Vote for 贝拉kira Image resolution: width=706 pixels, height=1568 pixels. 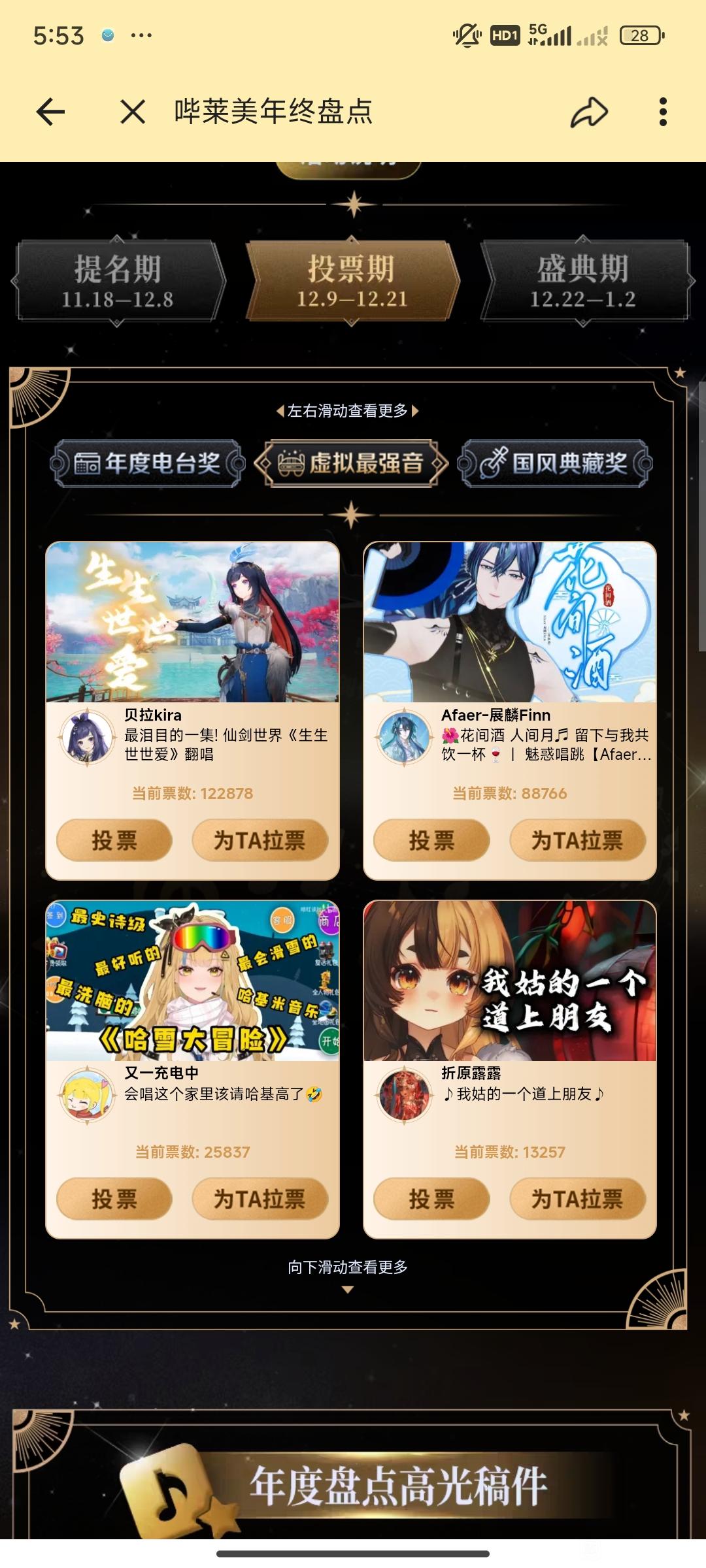pos(114,840)
